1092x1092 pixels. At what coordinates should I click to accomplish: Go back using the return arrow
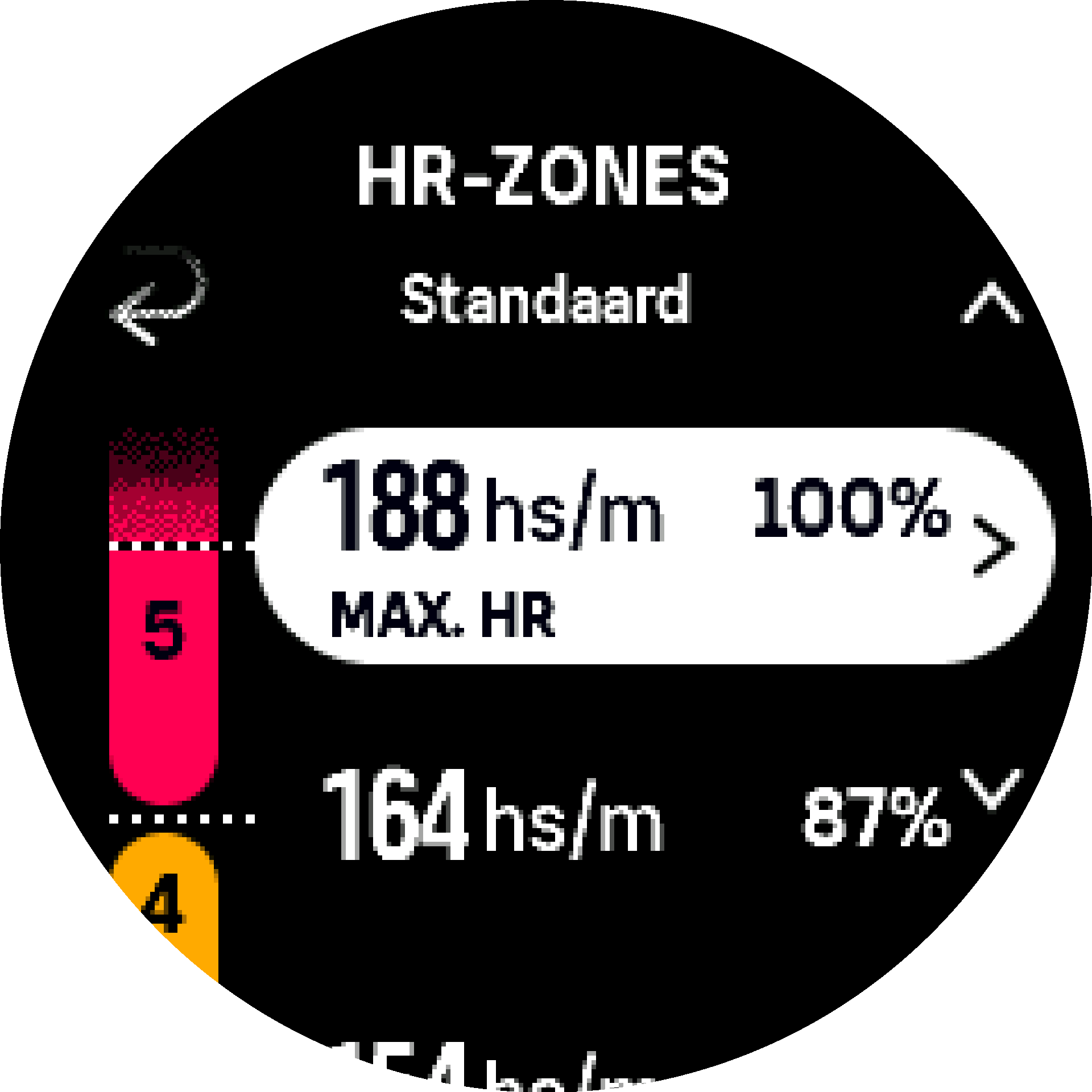pos(158,296)
